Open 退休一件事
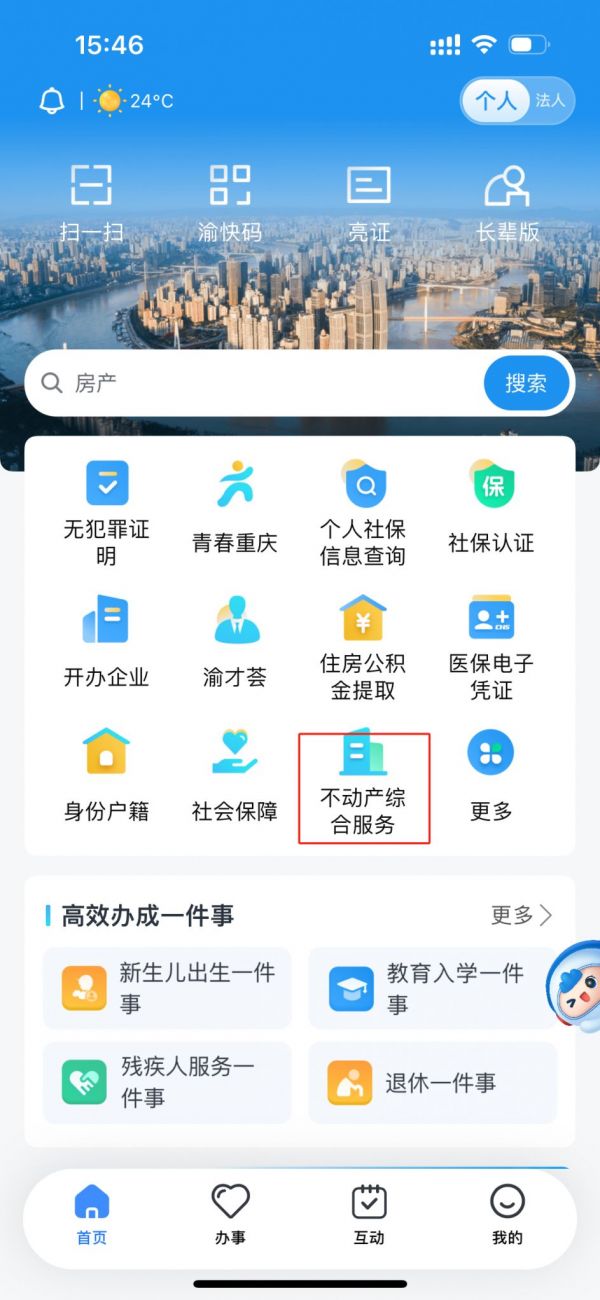600x1300 pixels. [x=432, y=1082]
